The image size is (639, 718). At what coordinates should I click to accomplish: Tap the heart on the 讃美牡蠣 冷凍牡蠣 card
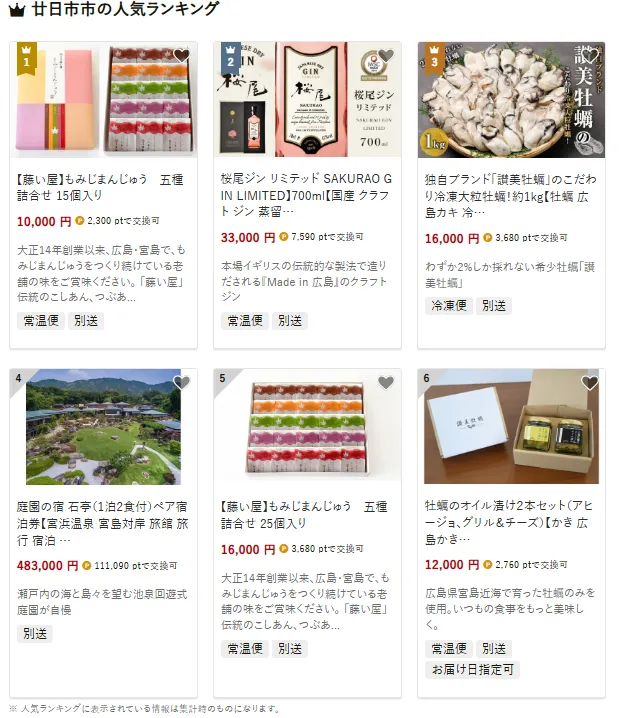pyautogui.click(x=590, y=57)
